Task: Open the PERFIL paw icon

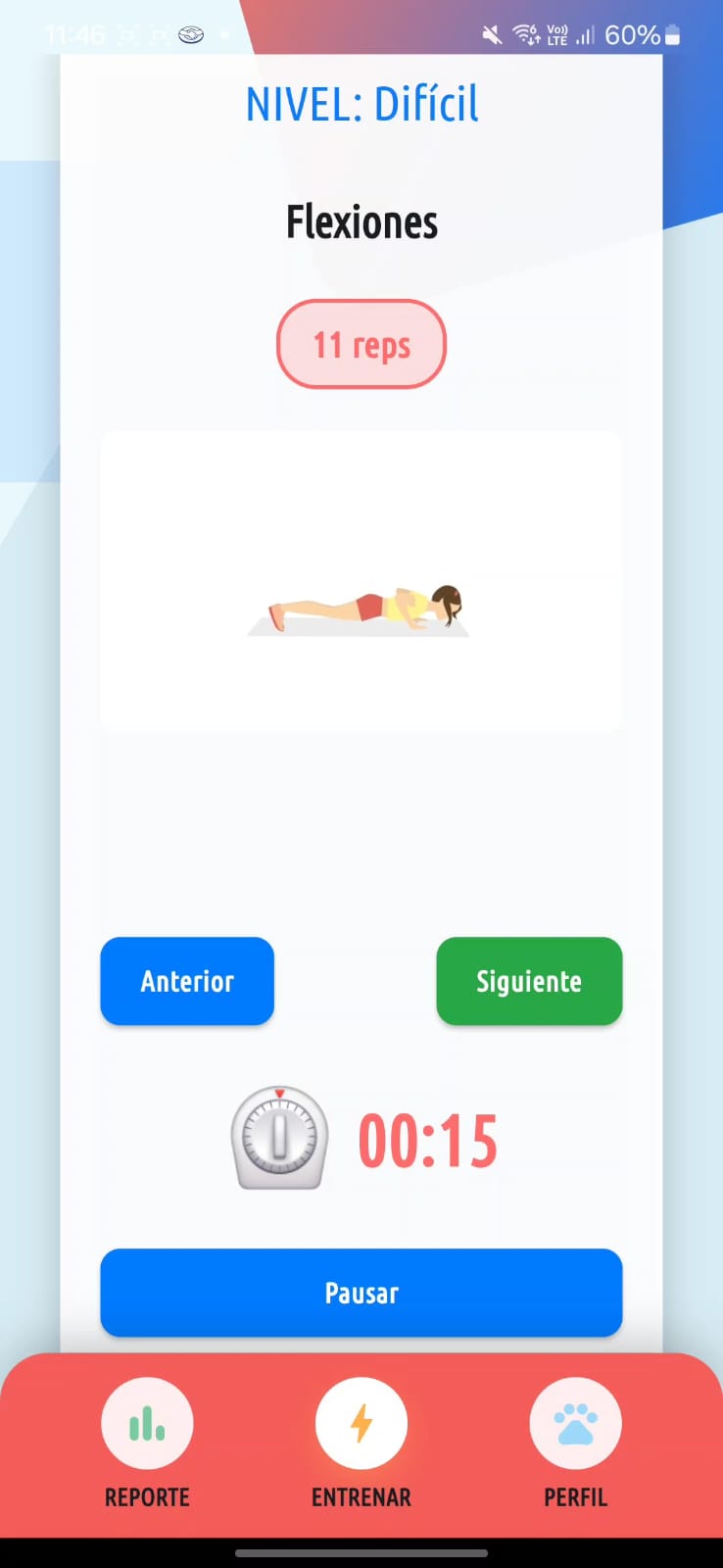Action: [575, 1422]
